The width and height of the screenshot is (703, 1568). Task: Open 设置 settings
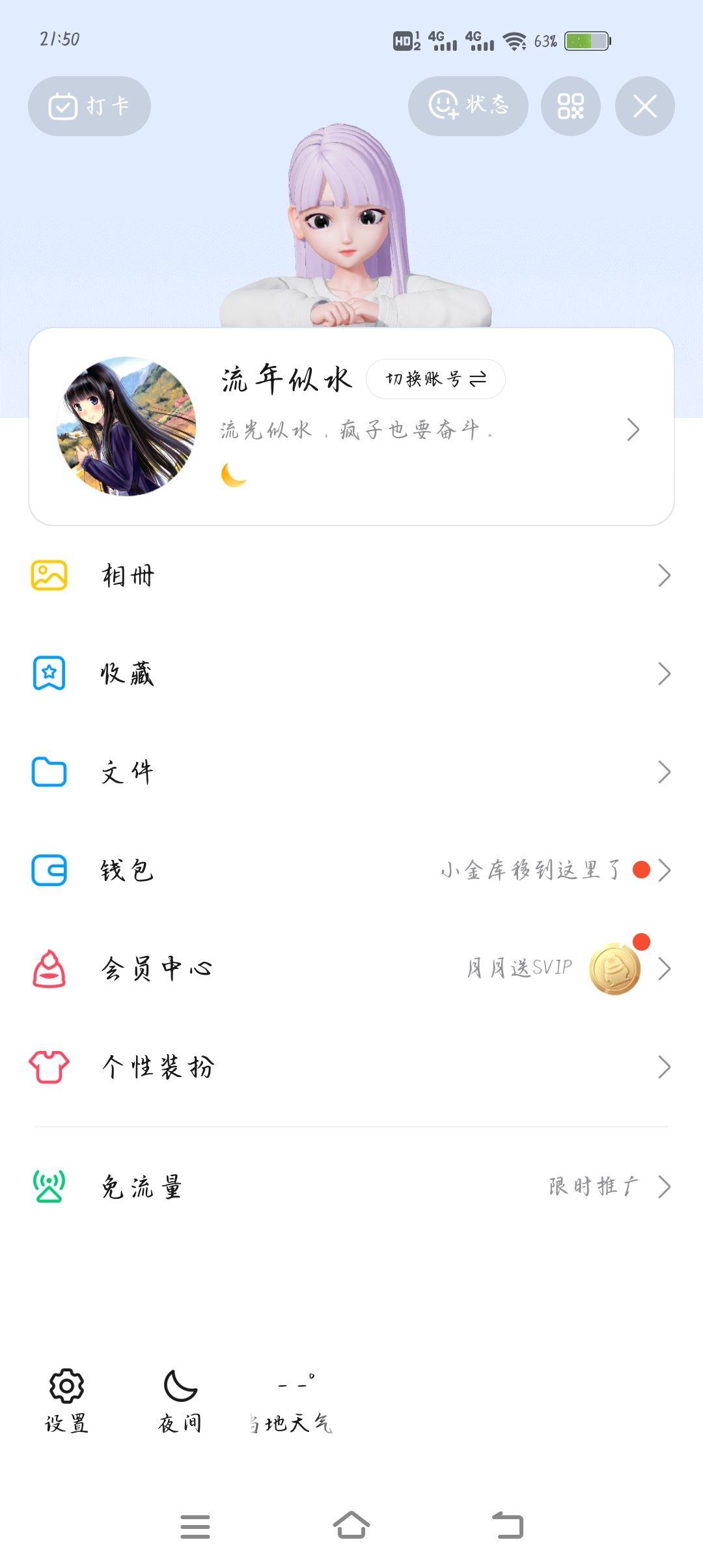click(x=66, y=1400)
